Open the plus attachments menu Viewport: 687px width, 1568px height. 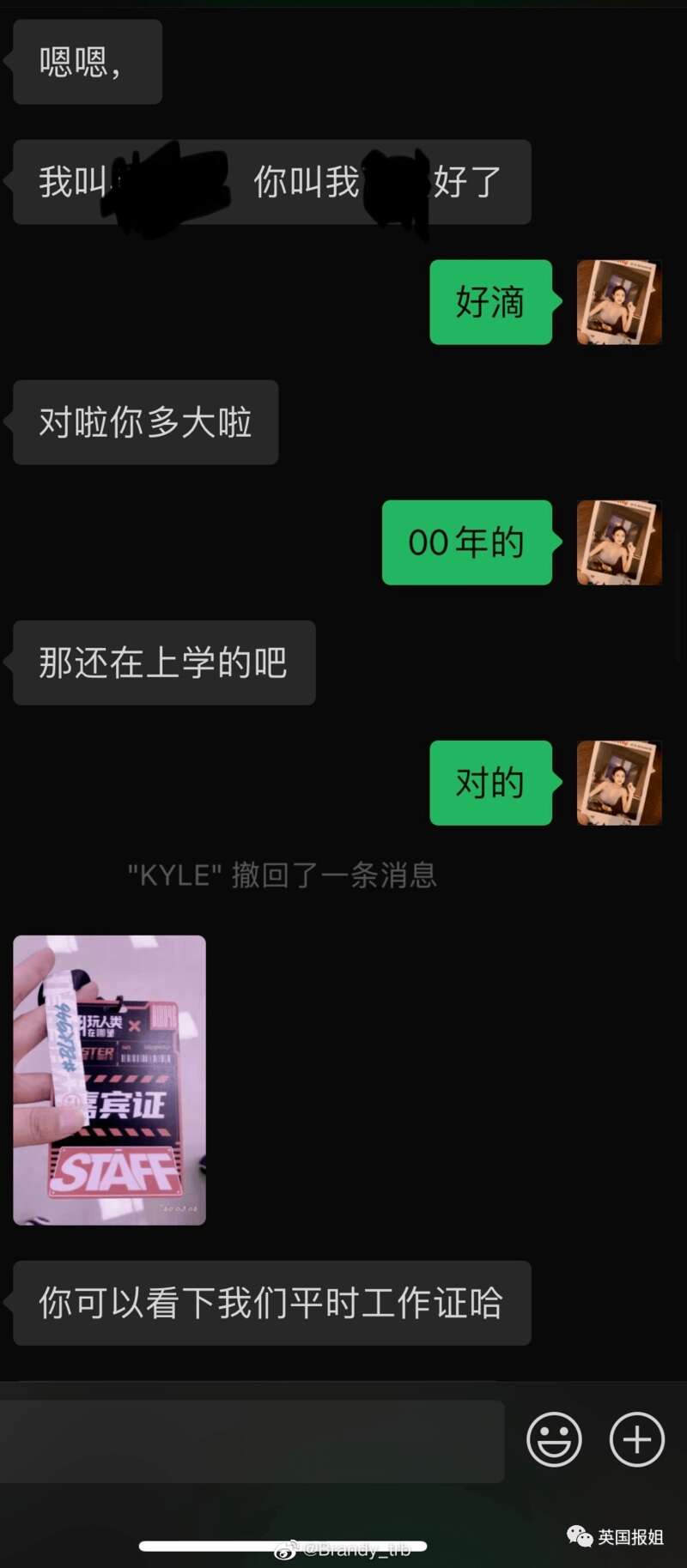[636, 1439]
